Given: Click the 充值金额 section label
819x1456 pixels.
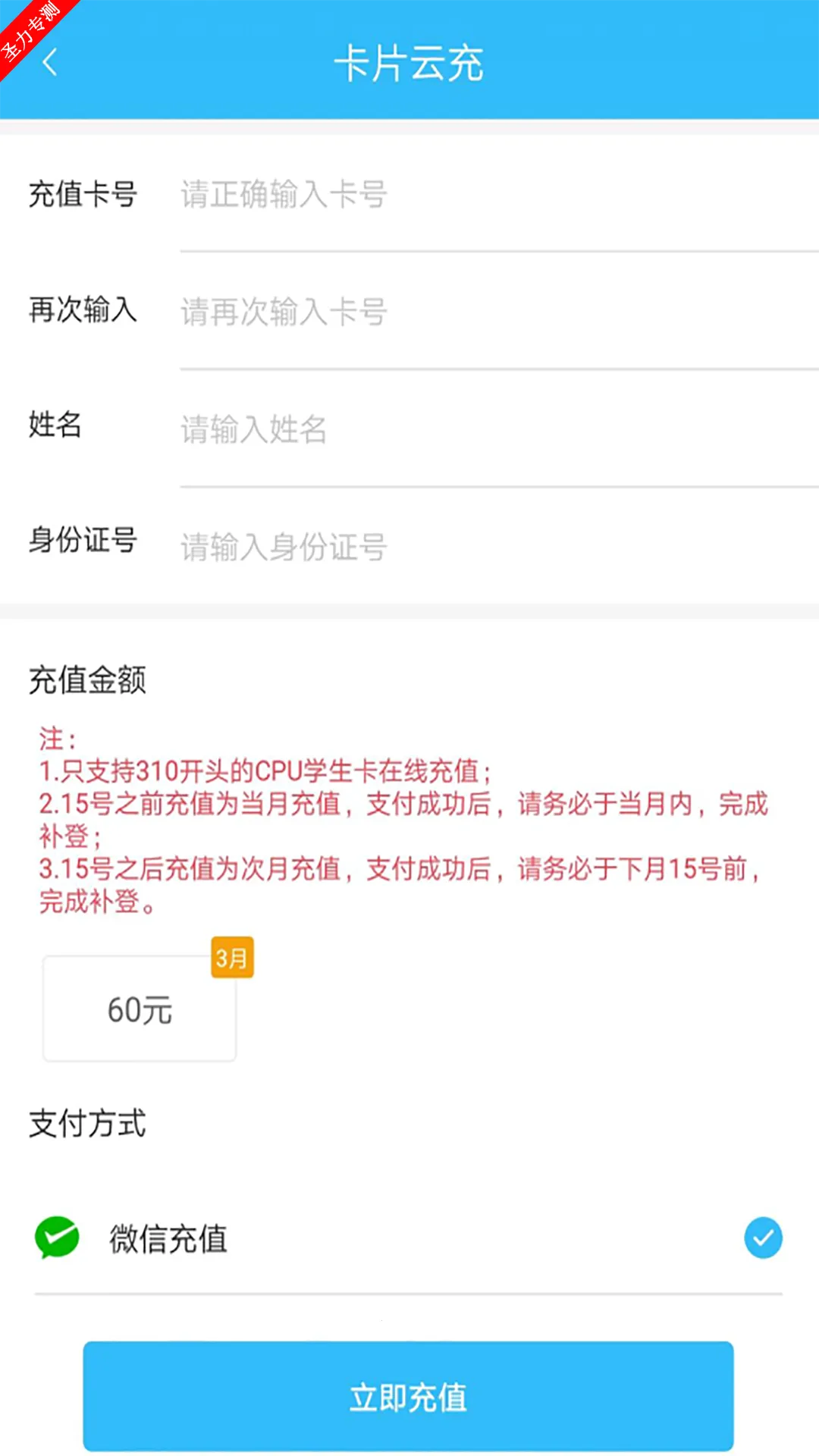Looking at the screenshot, I should point(86,680).
